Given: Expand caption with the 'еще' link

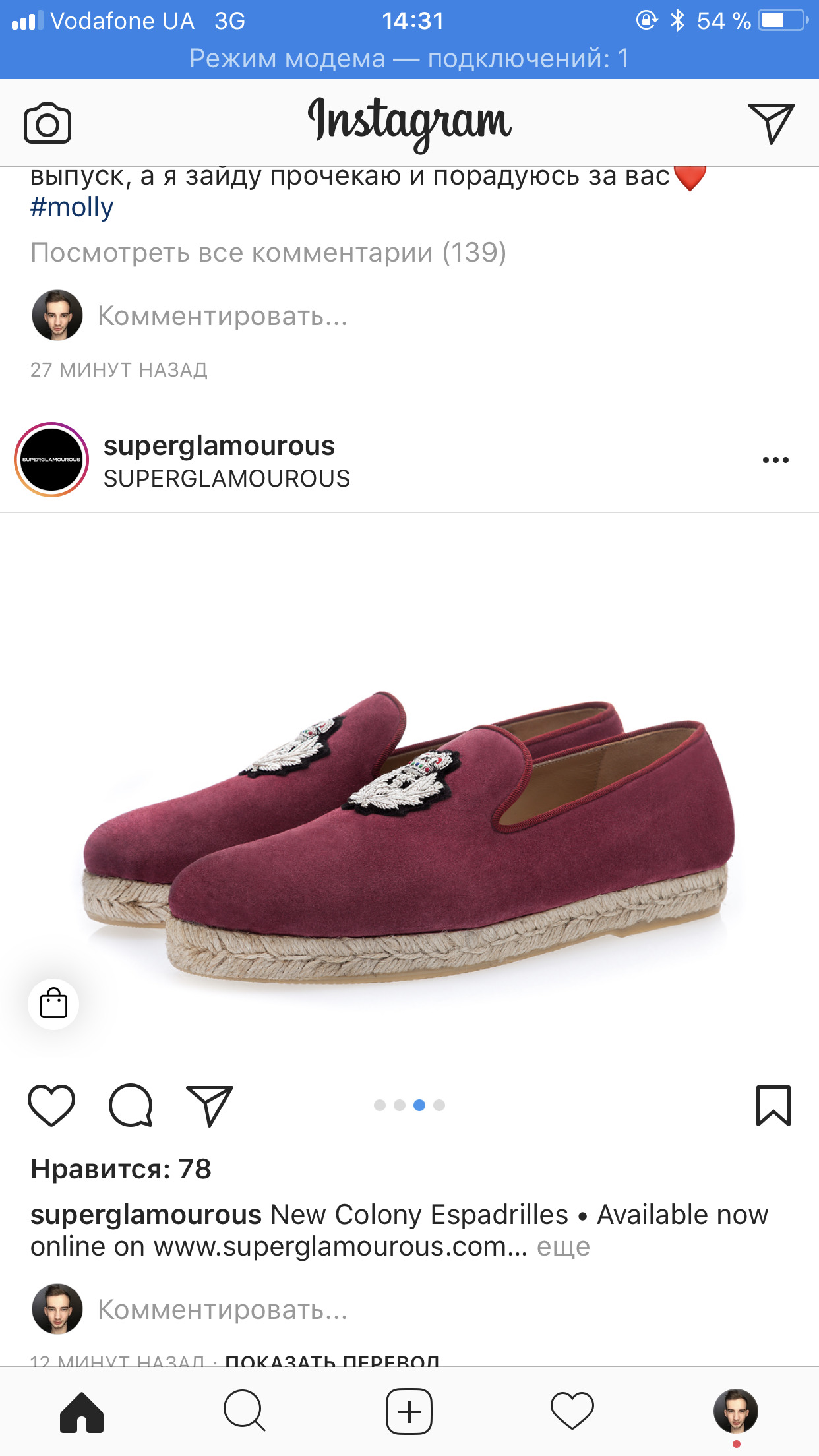Looking at the screenshot, I should (x=563, y=1247).
